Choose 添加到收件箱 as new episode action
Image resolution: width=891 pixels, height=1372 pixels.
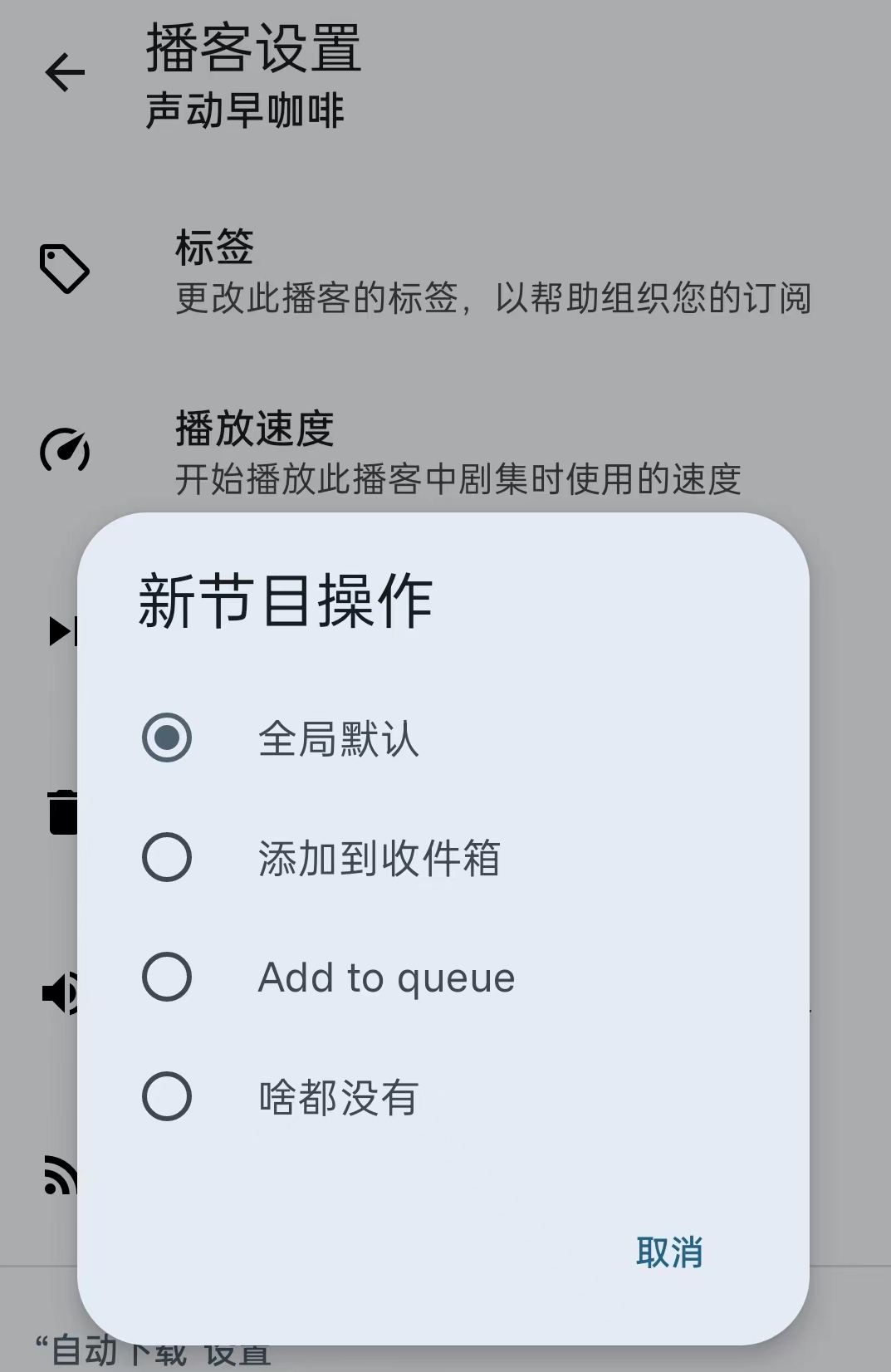(379, 860)
